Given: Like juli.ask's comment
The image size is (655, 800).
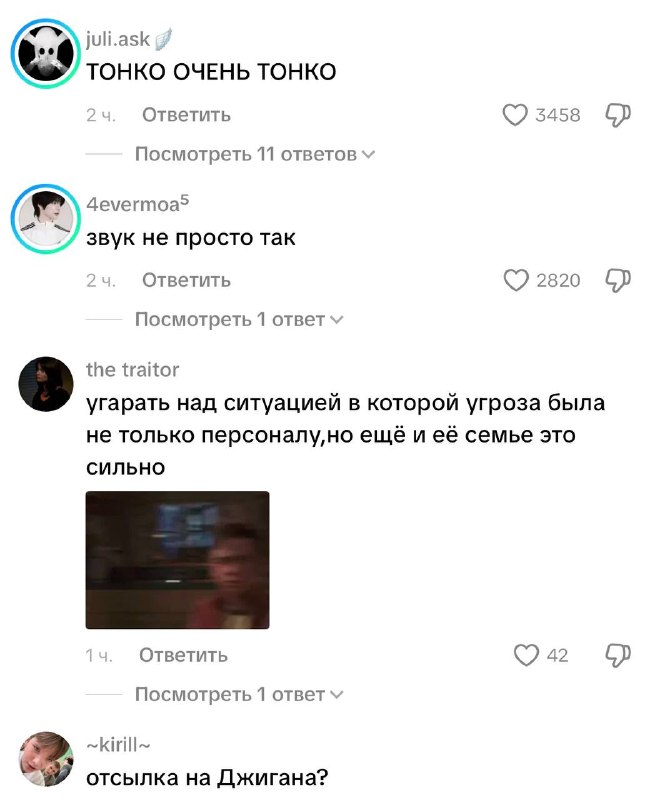Looking at the screenshot, I should pos(515,115).
